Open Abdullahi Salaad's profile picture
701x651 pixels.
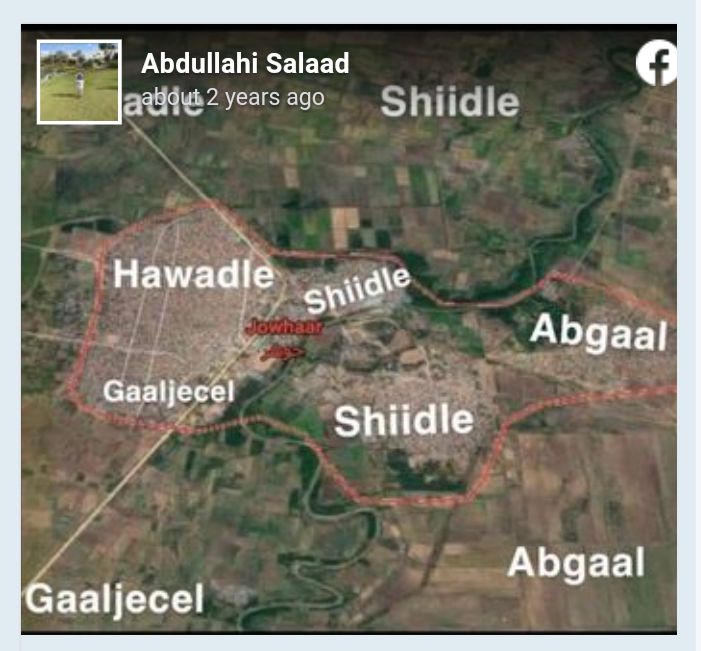[x=79, y=82]
